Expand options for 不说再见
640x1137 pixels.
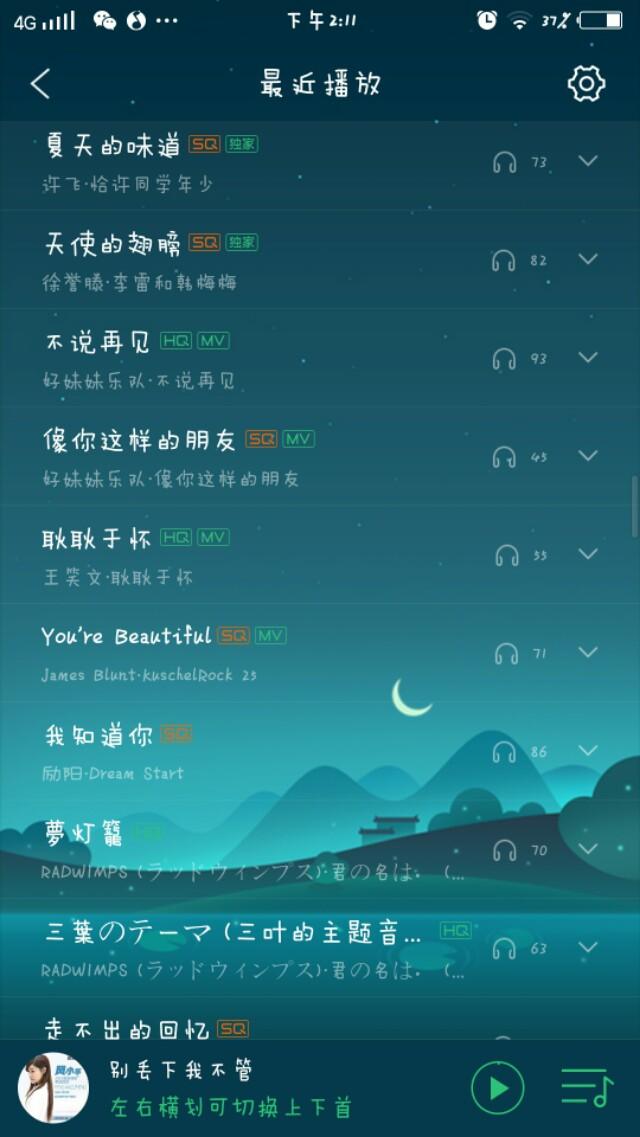click(x=589, y=357)
